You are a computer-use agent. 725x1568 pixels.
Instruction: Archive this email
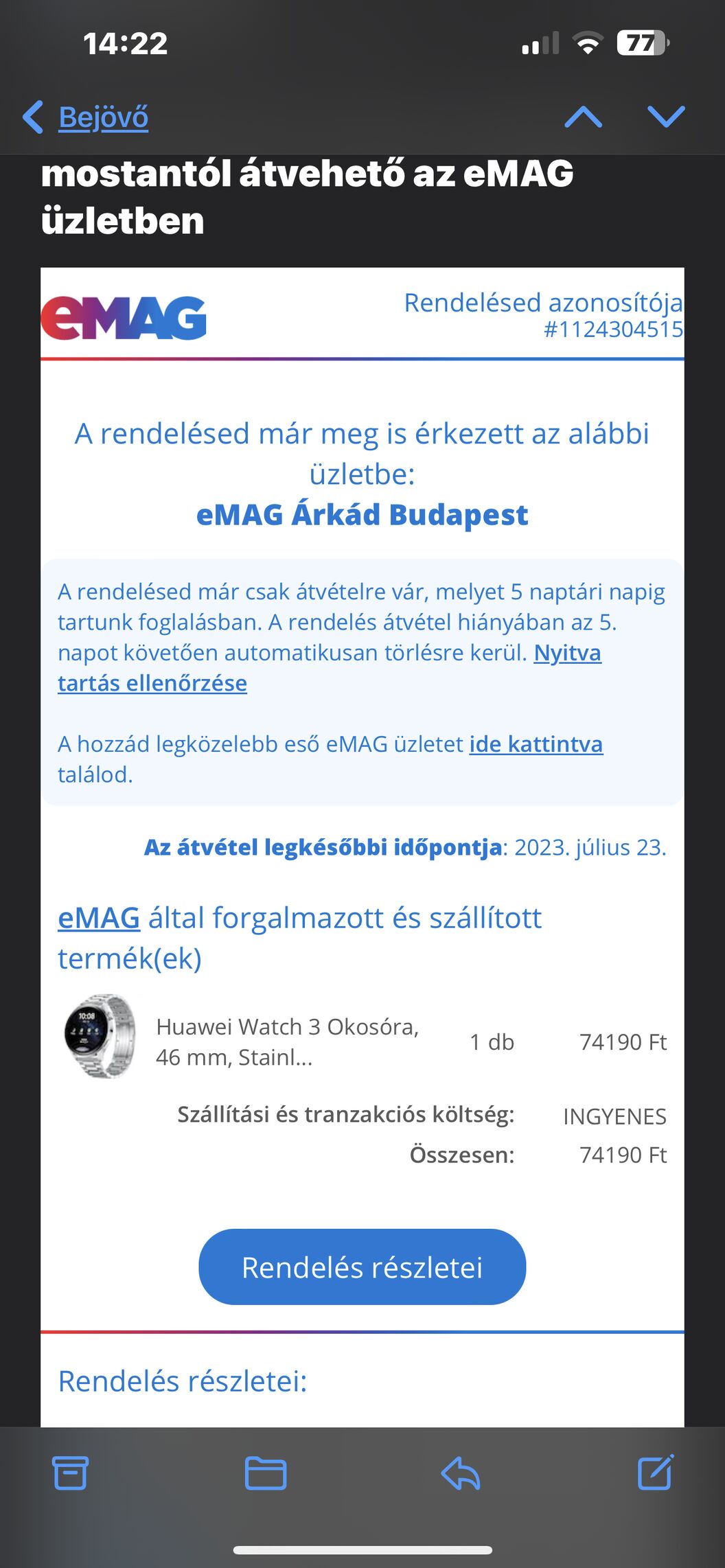70,1472
